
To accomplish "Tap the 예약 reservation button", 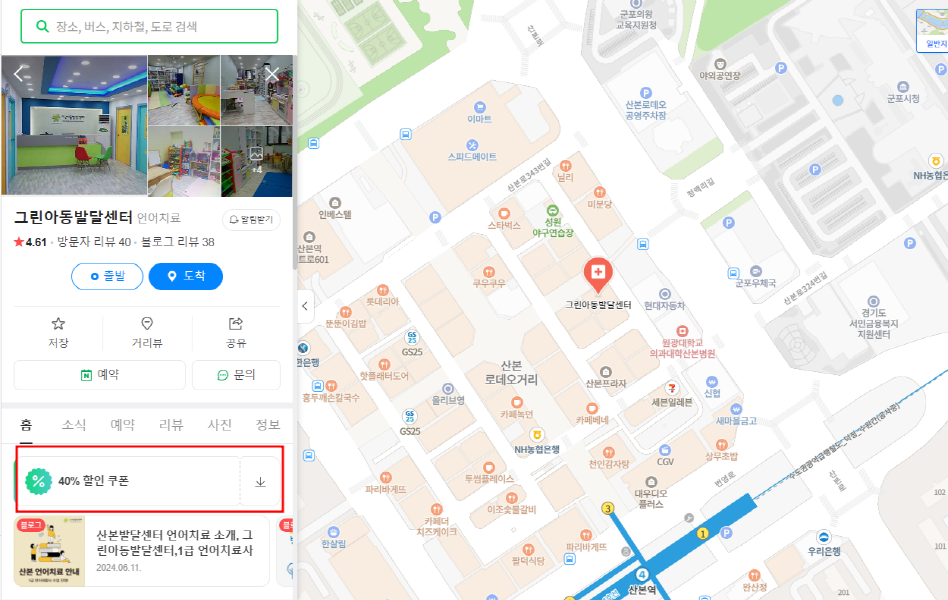I will [x=100, y=375].
